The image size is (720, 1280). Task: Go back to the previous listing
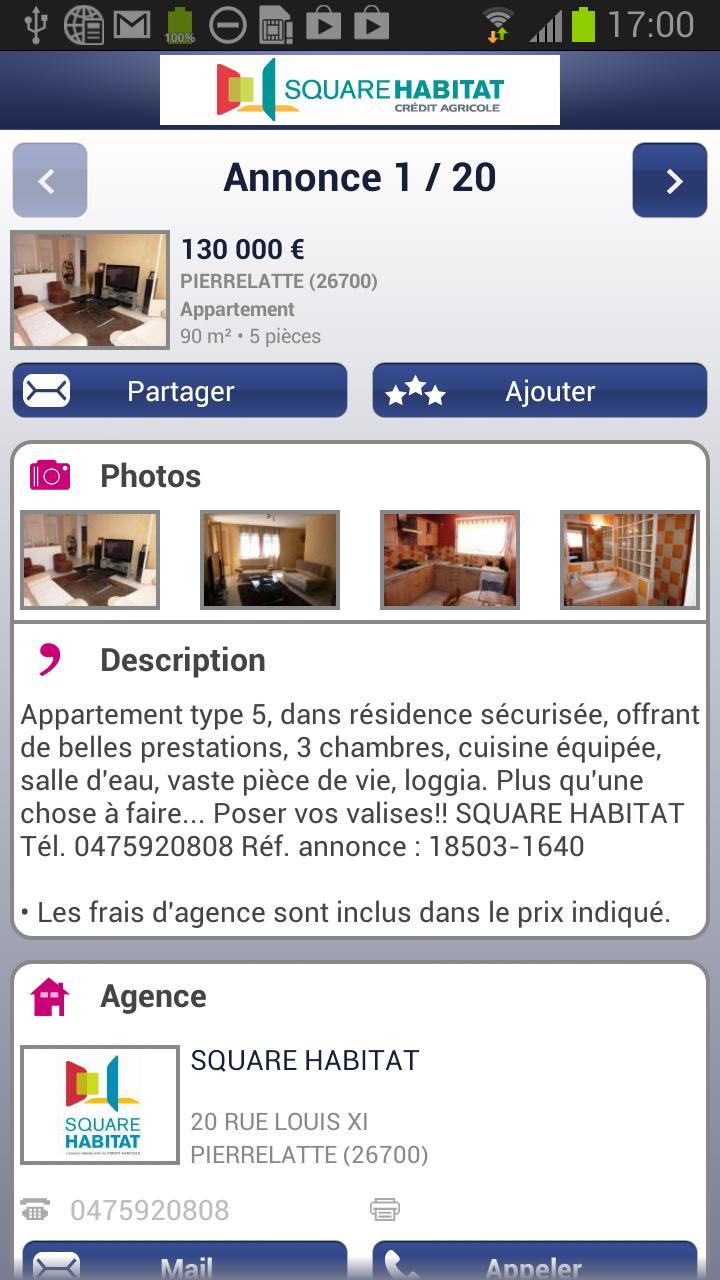click(50, 180)
